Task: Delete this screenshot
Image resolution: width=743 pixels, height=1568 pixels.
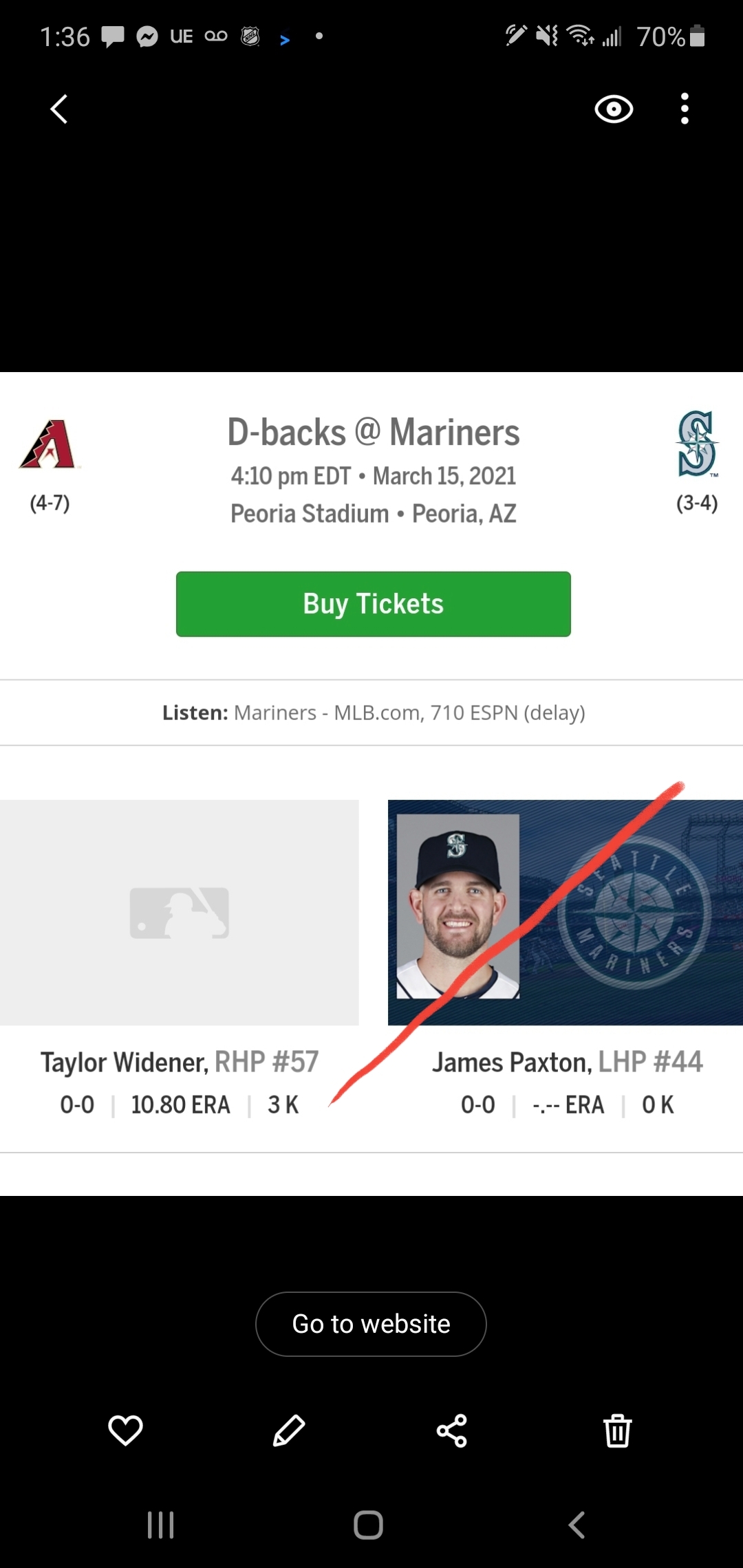Action: [617, 1431]
